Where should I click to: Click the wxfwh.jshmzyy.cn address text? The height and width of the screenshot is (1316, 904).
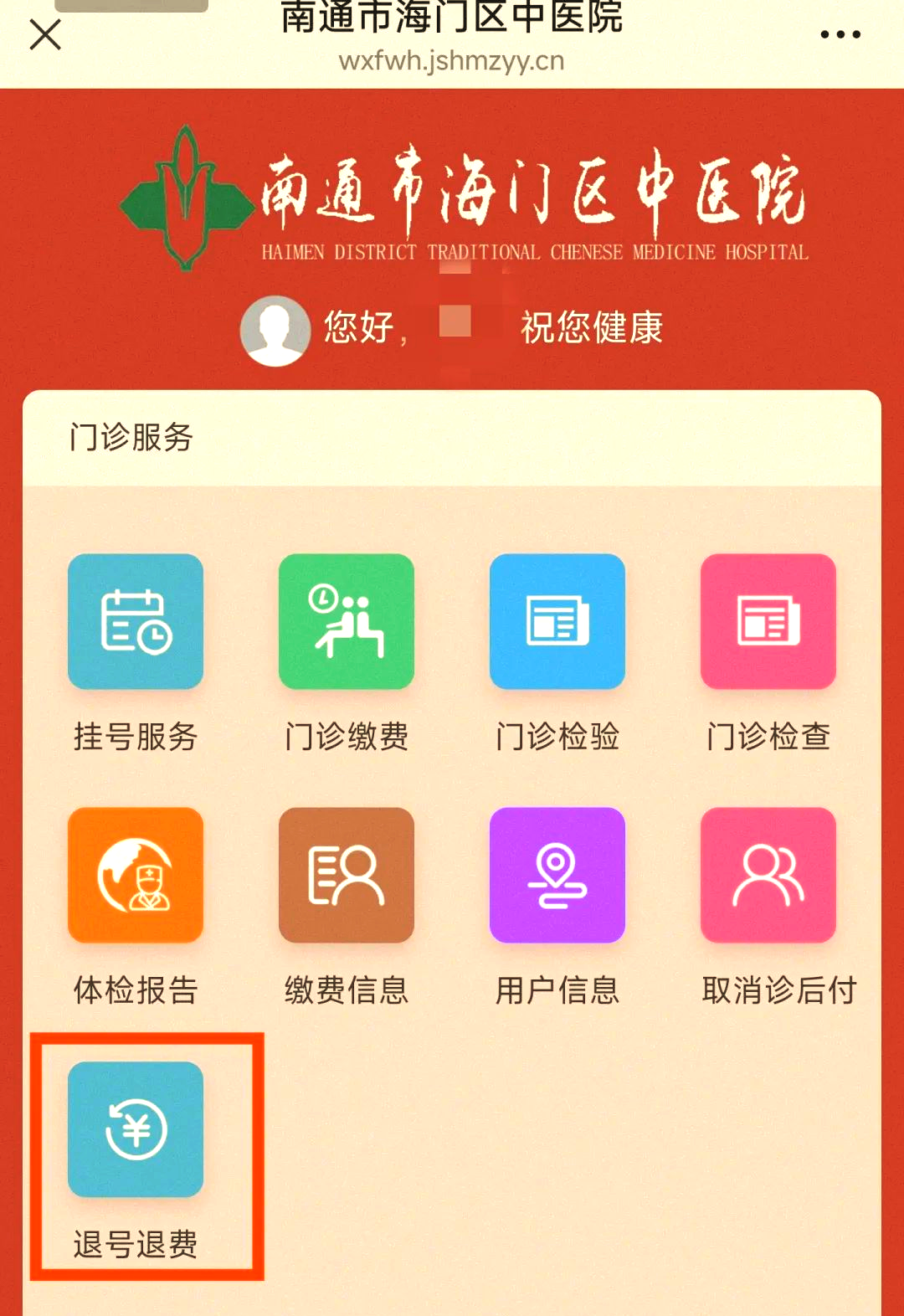click(x=452, y=59)
